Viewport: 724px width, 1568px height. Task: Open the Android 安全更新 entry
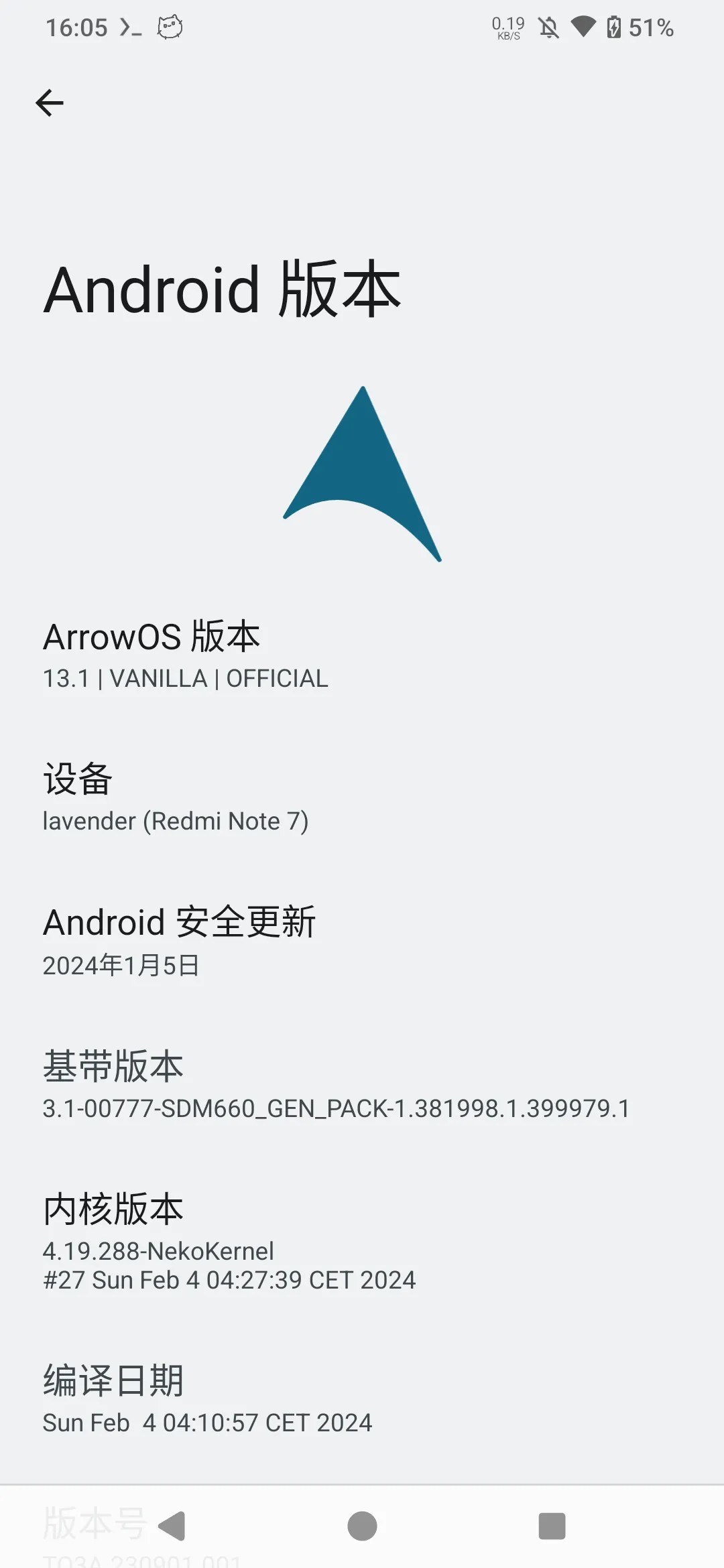(362, 941)
